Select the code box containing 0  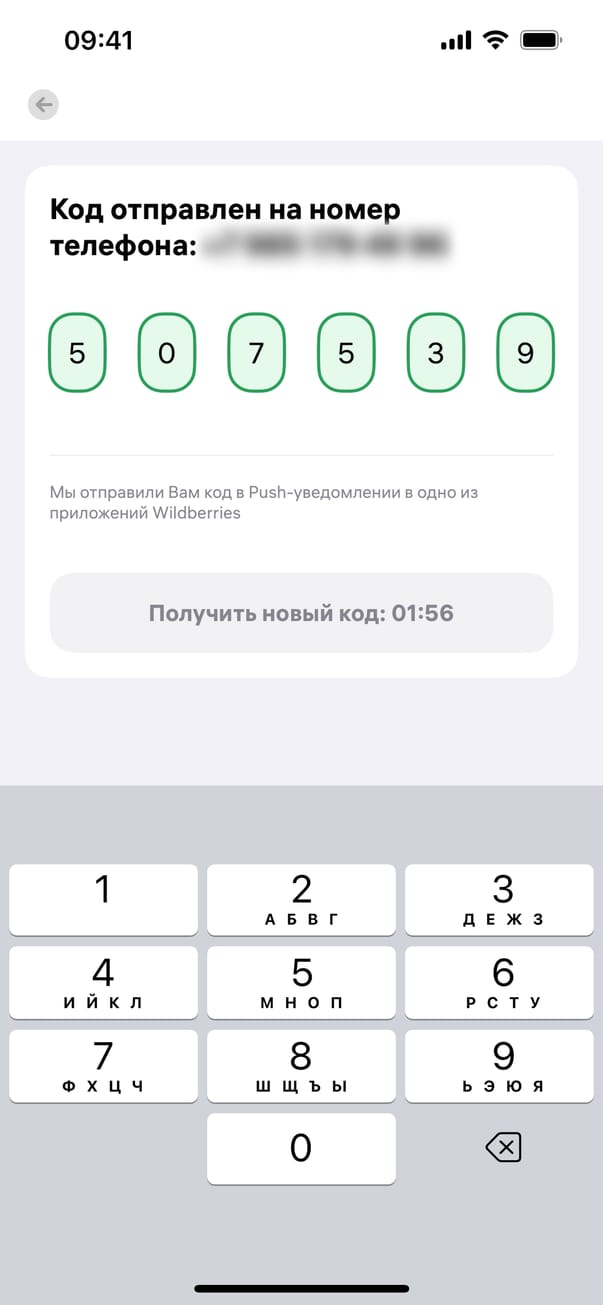(166, 352)
